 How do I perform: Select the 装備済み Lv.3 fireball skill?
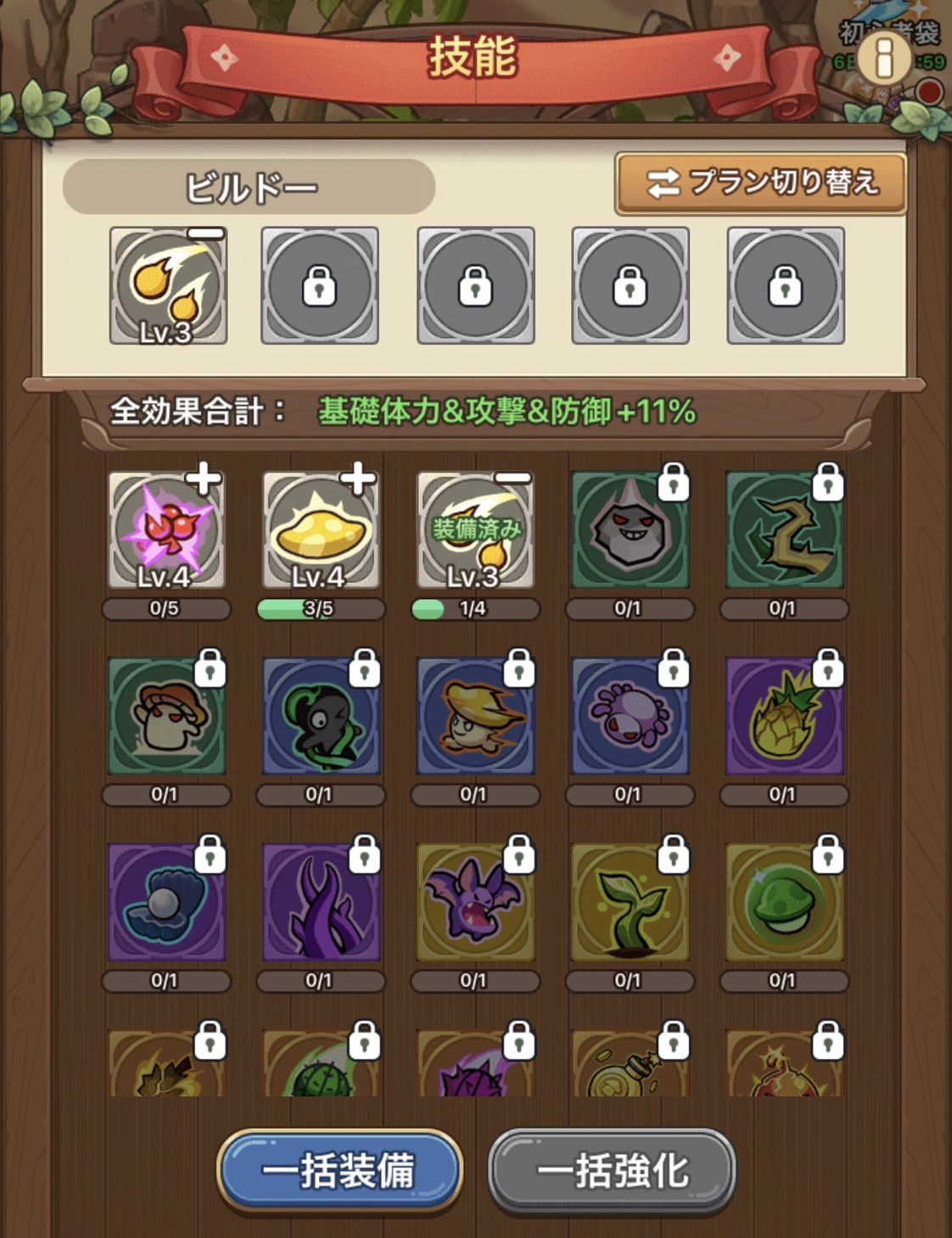tap(475, 531)
